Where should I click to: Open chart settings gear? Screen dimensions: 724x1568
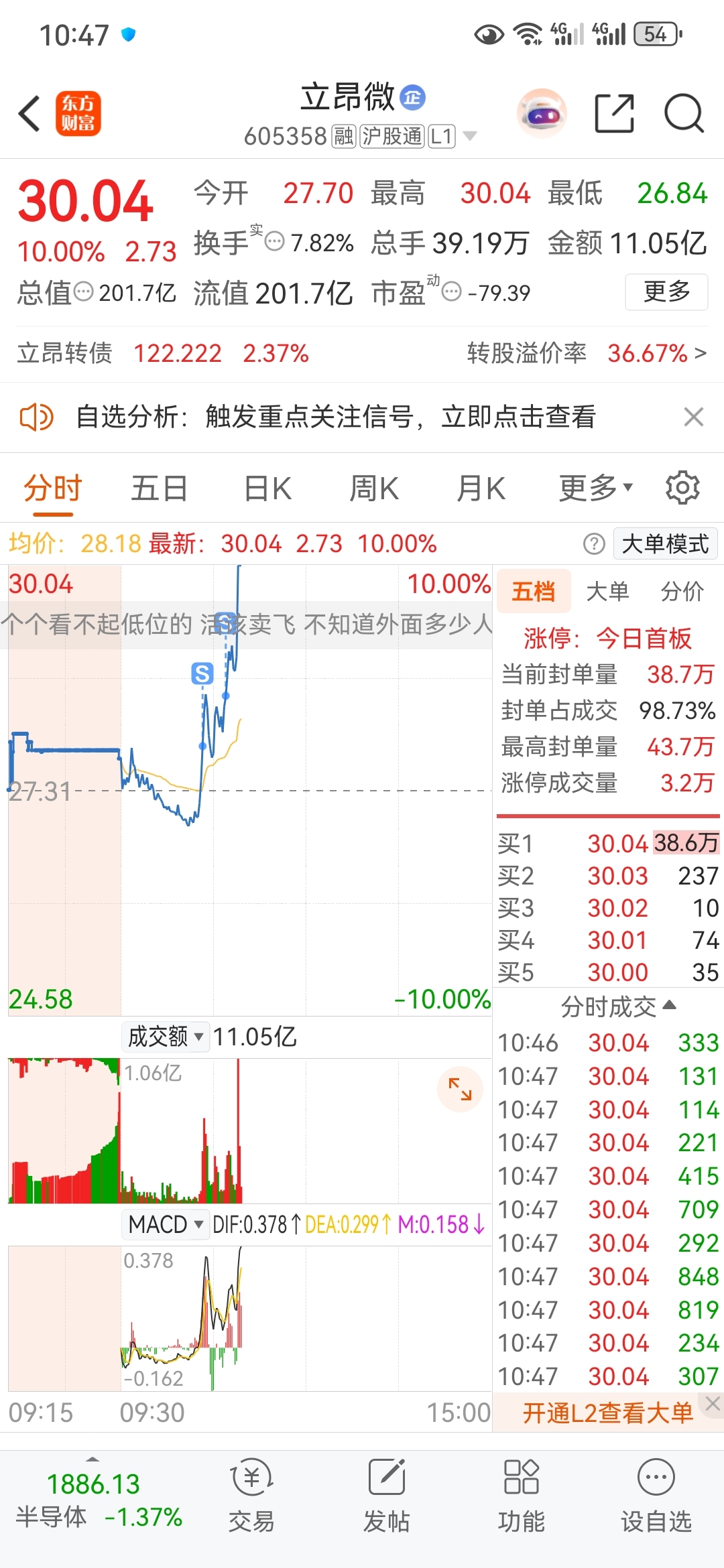tap(682, 487)
